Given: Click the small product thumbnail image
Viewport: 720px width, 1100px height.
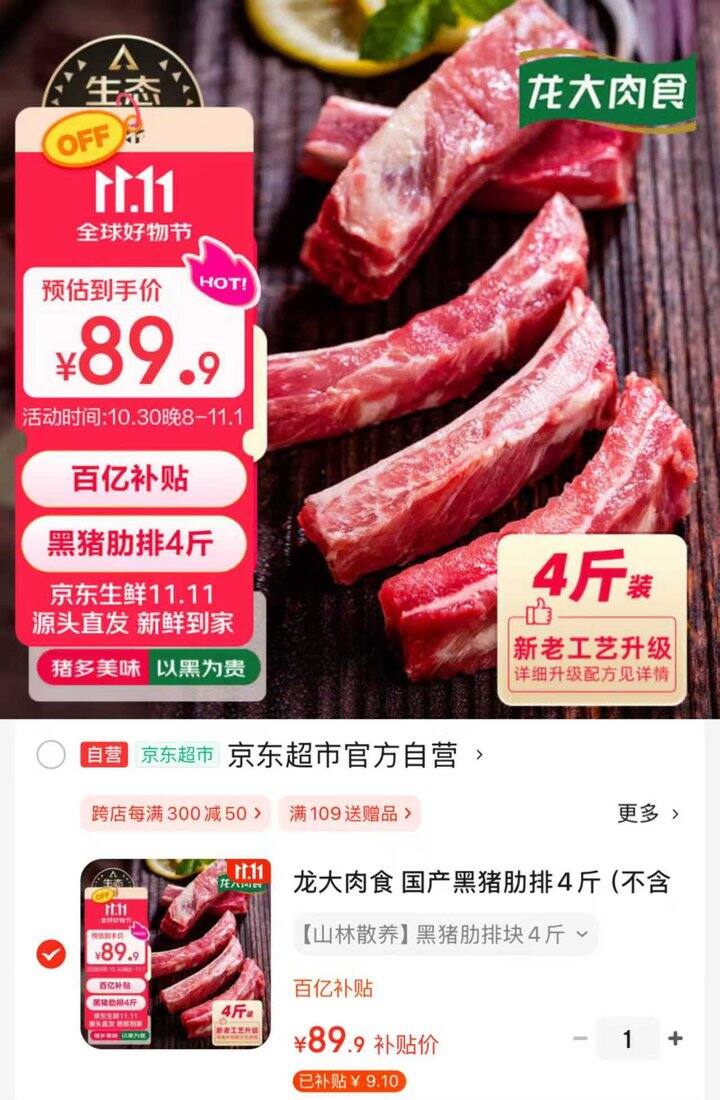Looking at the screenshot, I should coord(173,960).
